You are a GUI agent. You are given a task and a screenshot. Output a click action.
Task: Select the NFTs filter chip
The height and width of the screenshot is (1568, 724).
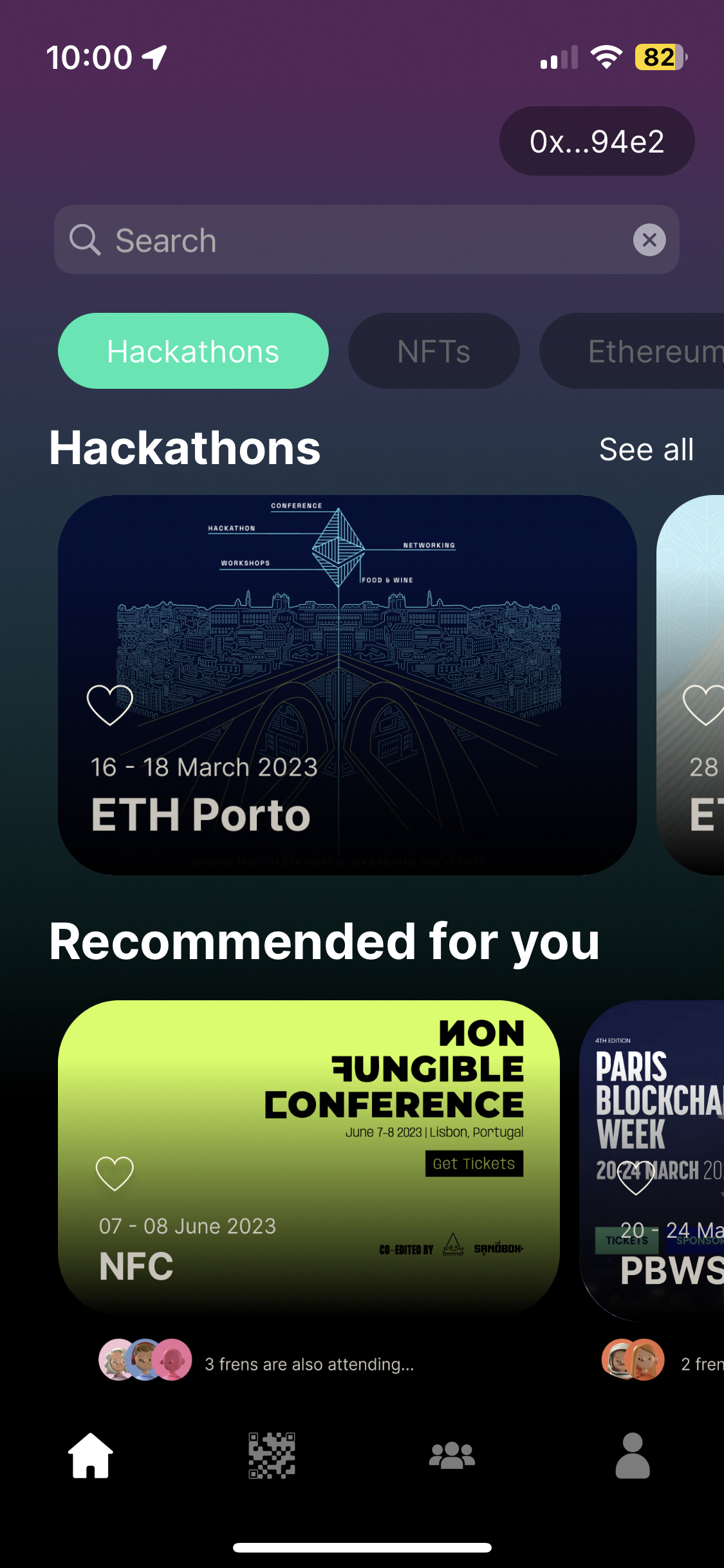point(434,351)
